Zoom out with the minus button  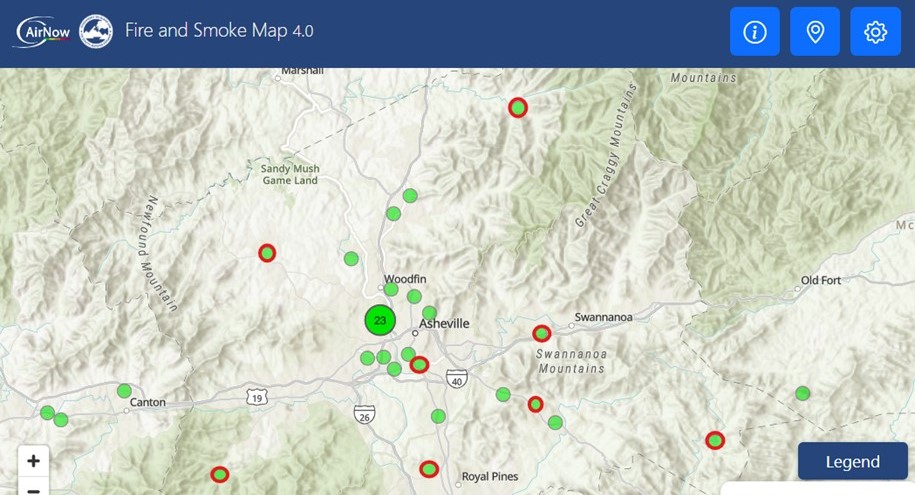click(x=33, y=489)
